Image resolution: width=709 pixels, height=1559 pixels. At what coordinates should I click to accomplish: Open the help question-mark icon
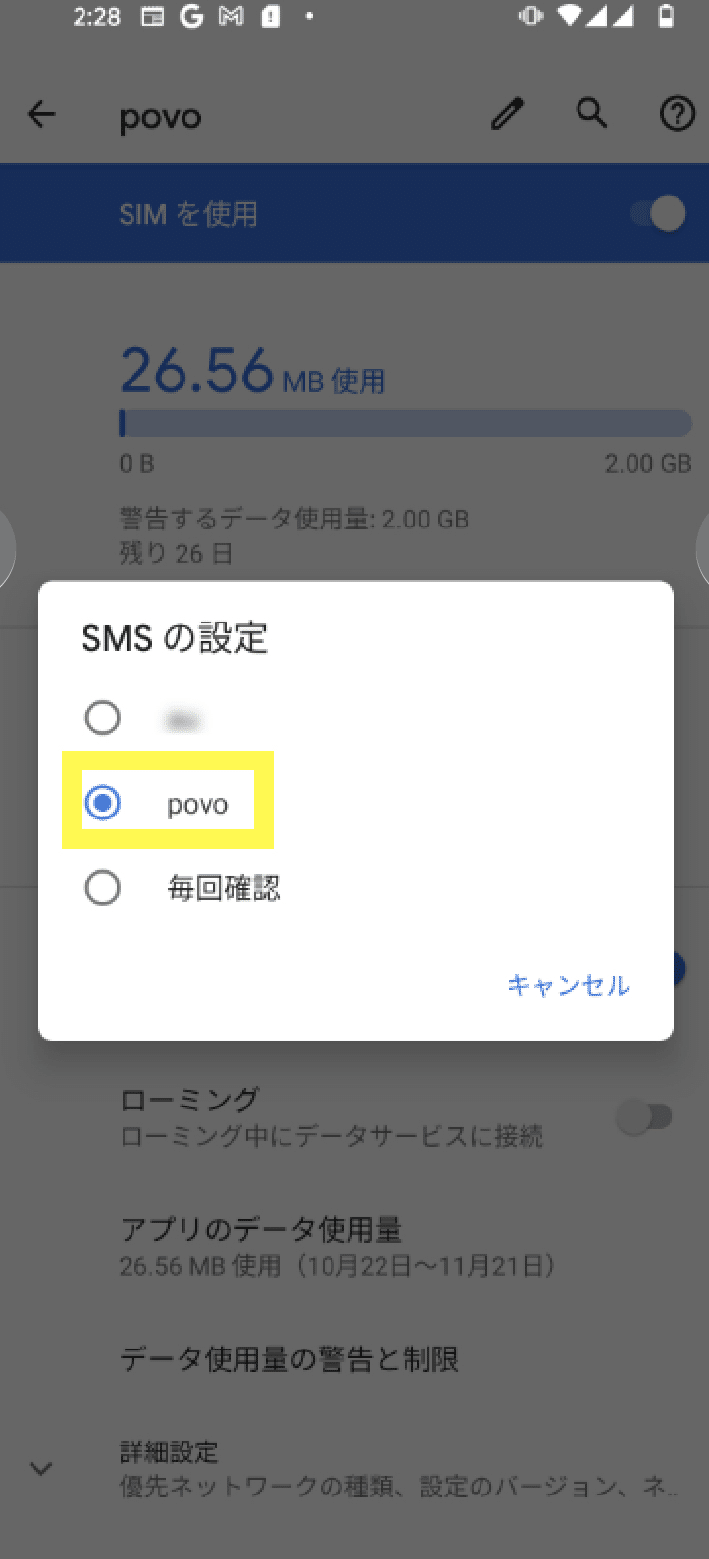coord(677,116)
